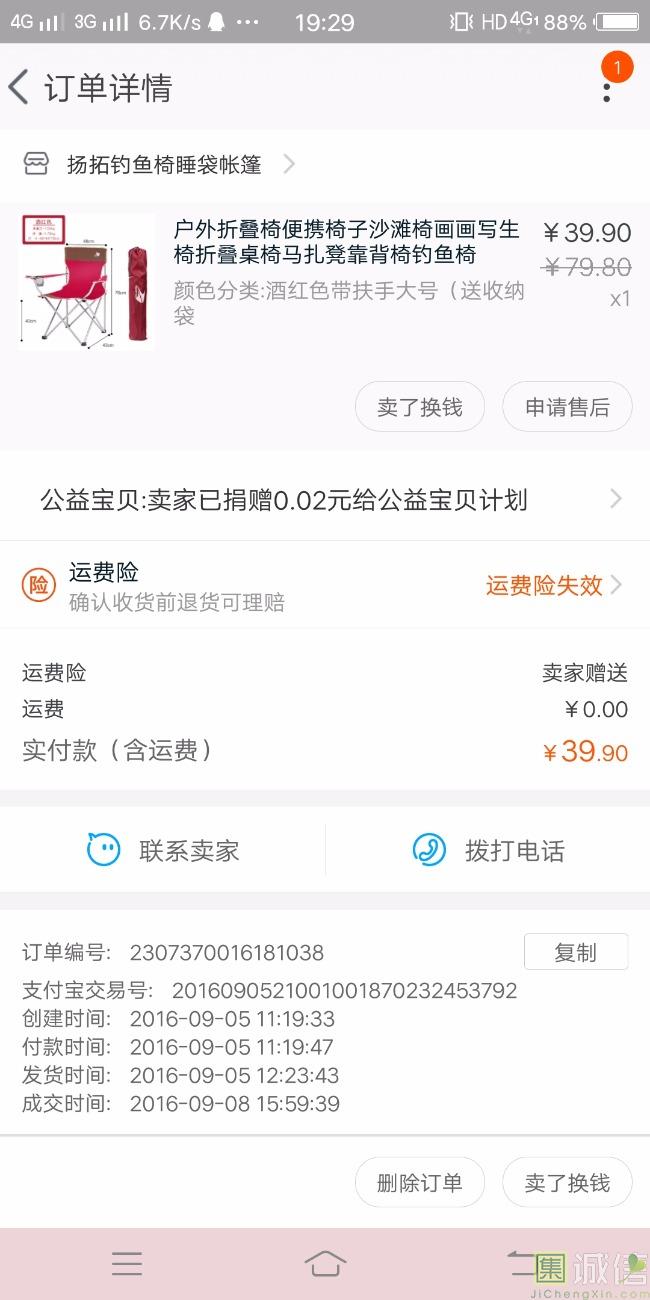The height and width of the screenshot is (1300, 650).
Task: Go back from 订单详情 page
Action: tap(20, 88)
